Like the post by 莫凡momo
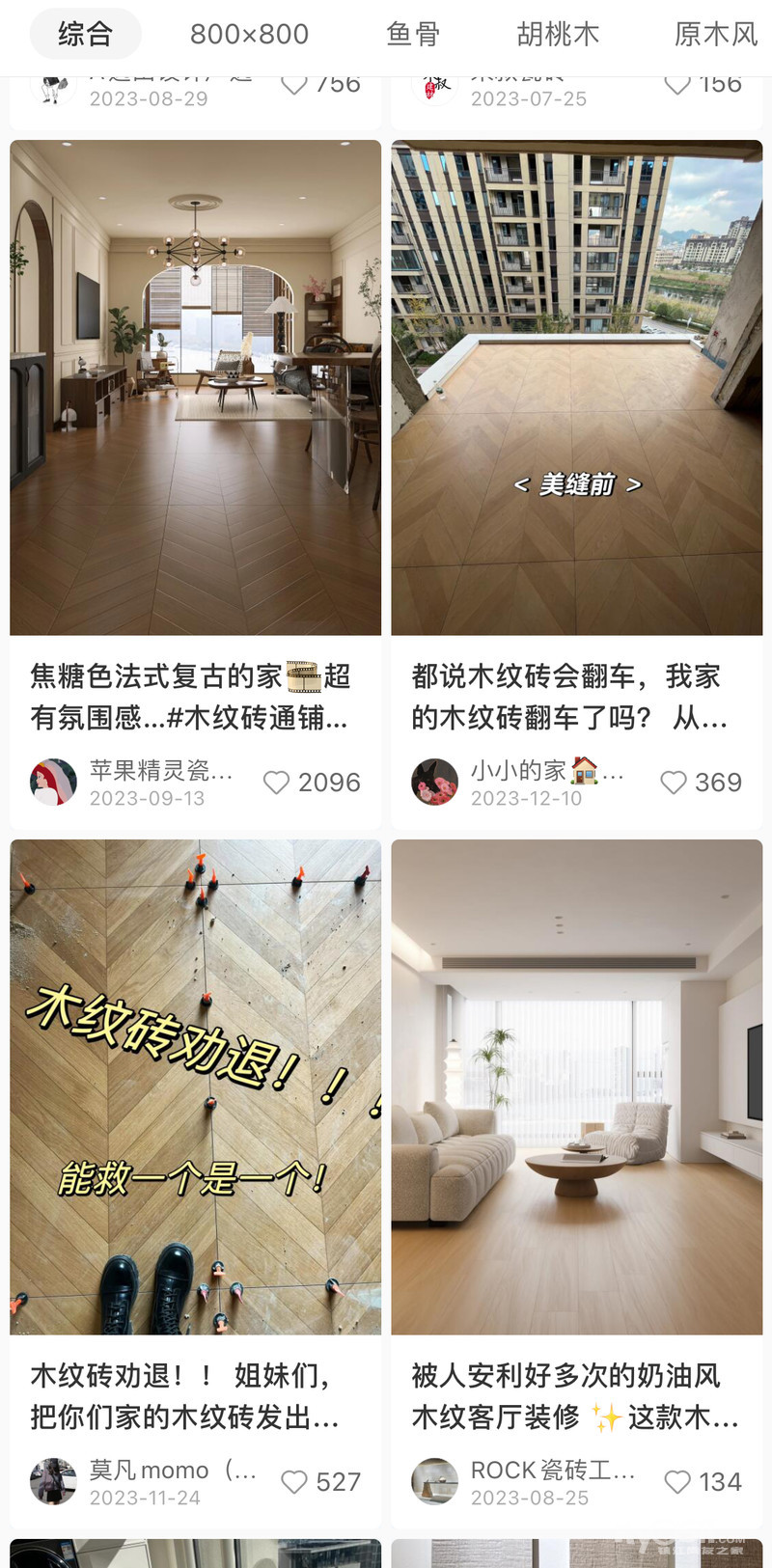Screen dimensions: 772x1568 (x=294, y=1482)
